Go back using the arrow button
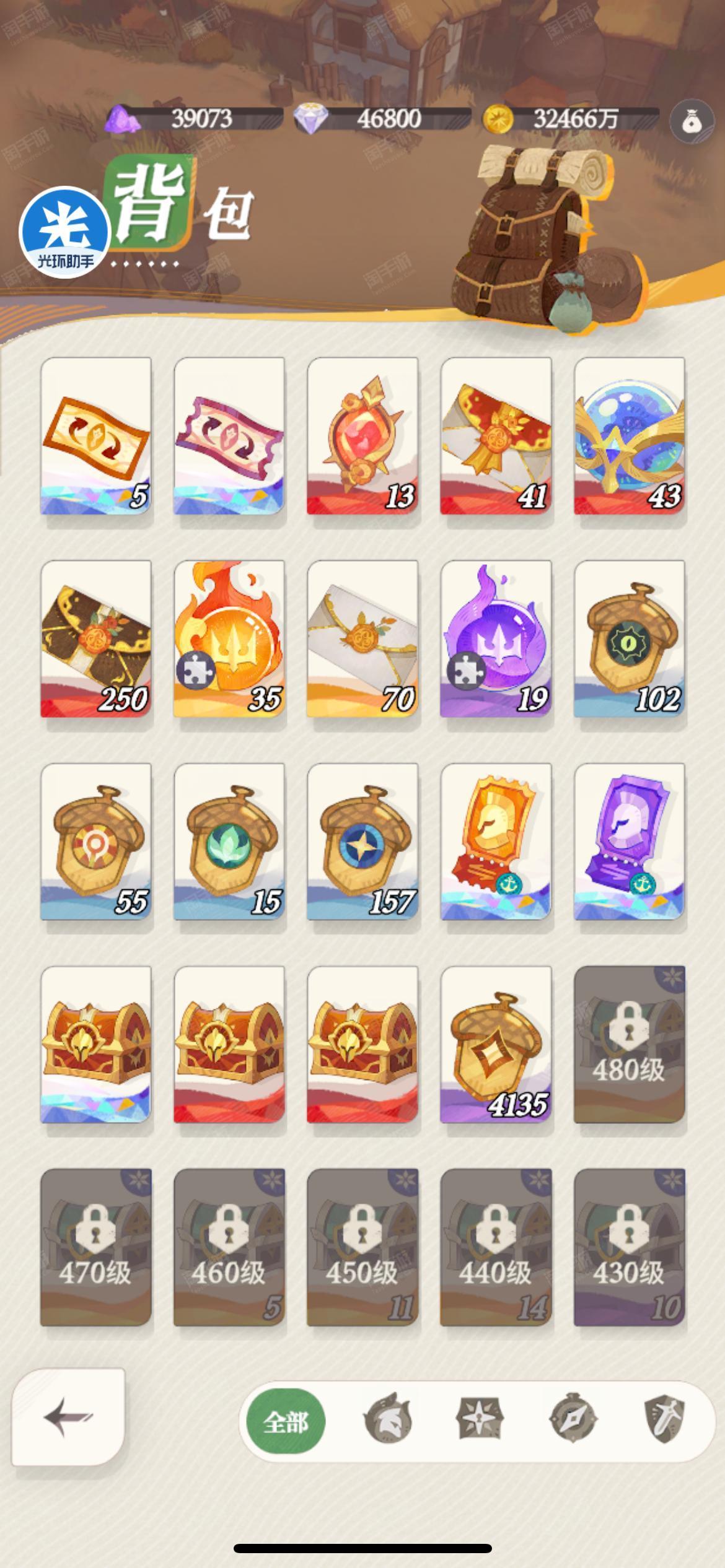Viewport: 725px width, 1568px height. (x=68, y=1416)
